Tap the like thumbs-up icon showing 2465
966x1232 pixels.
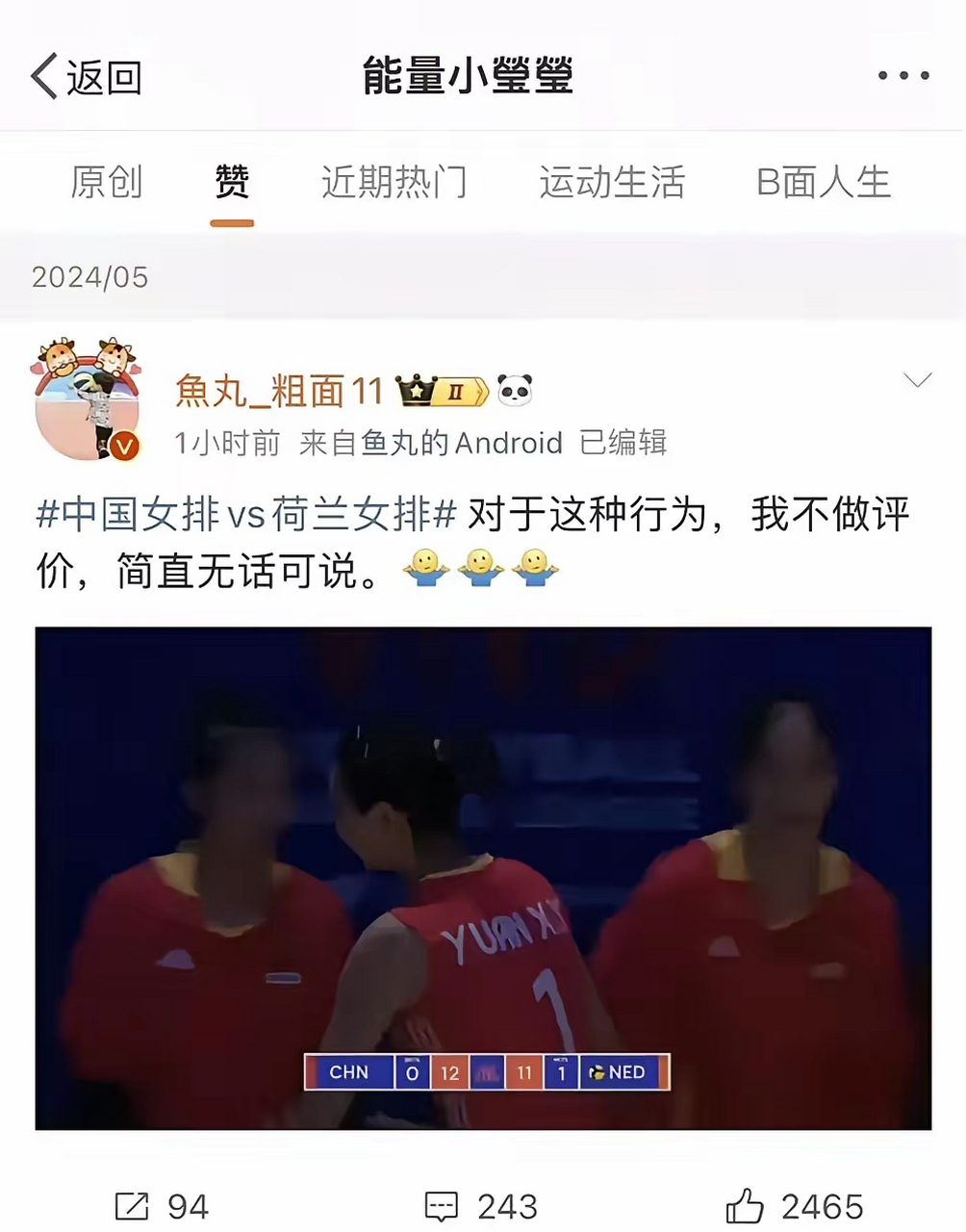[746, 1205]
